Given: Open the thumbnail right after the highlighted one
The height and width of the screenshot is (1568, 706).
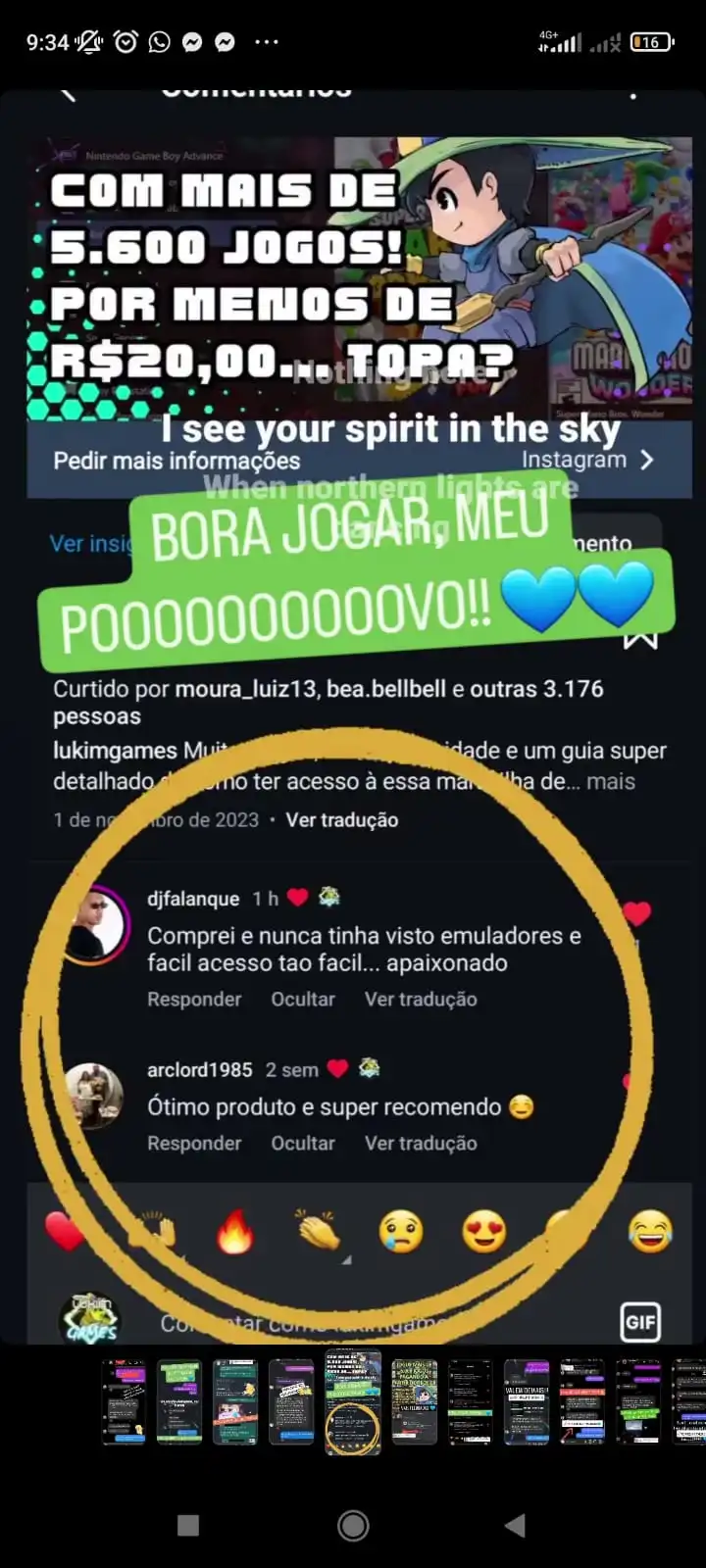Looking at the screenshot, I should 415,1401.
